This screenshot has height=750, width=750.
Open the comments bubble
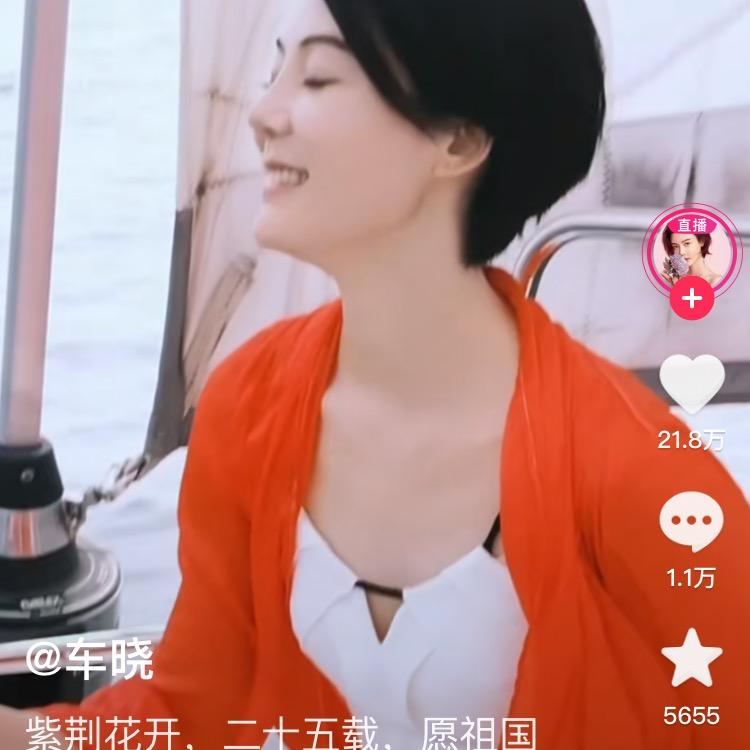click(x=691, y=524)
